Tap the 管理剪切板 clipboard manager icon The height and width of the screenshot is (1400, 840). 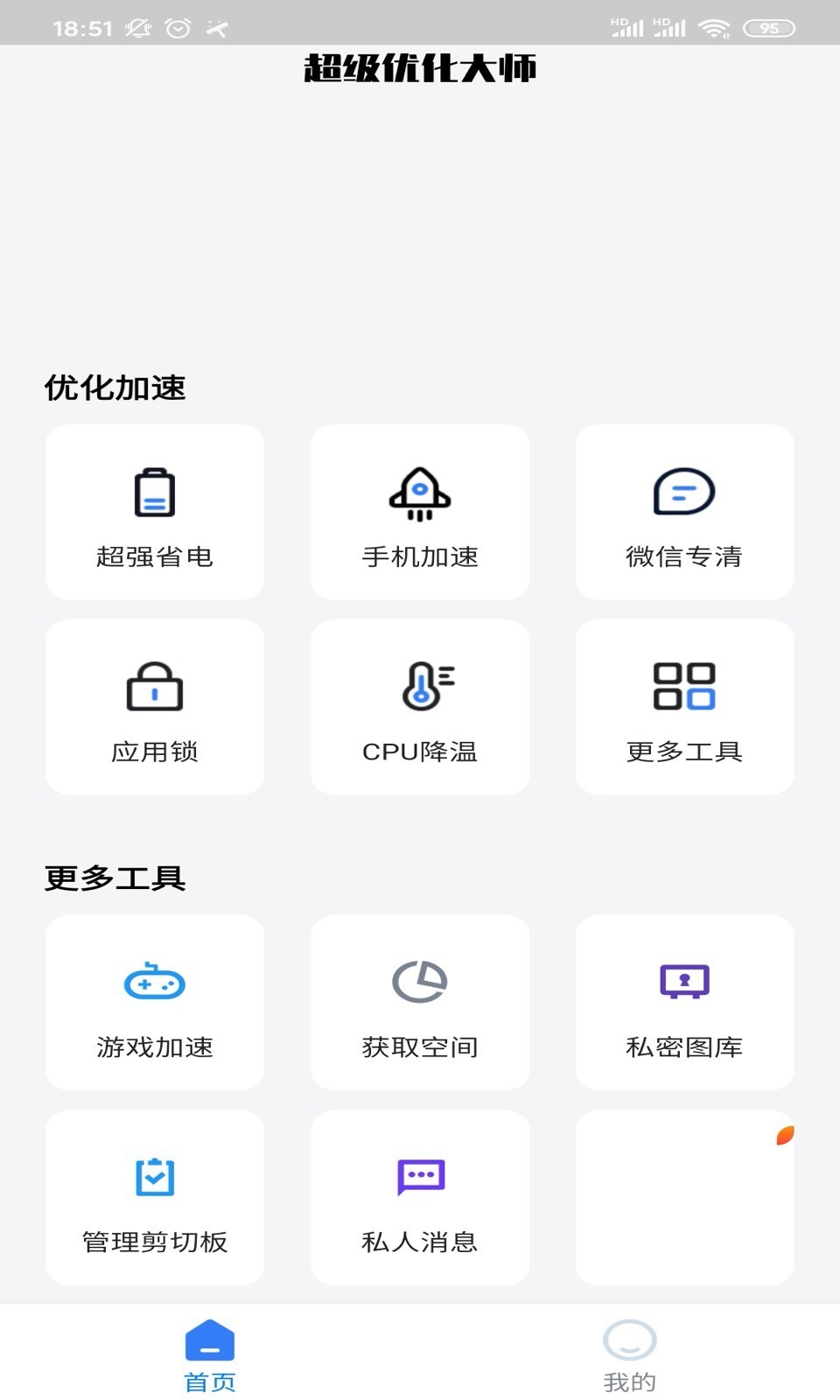155,1197
